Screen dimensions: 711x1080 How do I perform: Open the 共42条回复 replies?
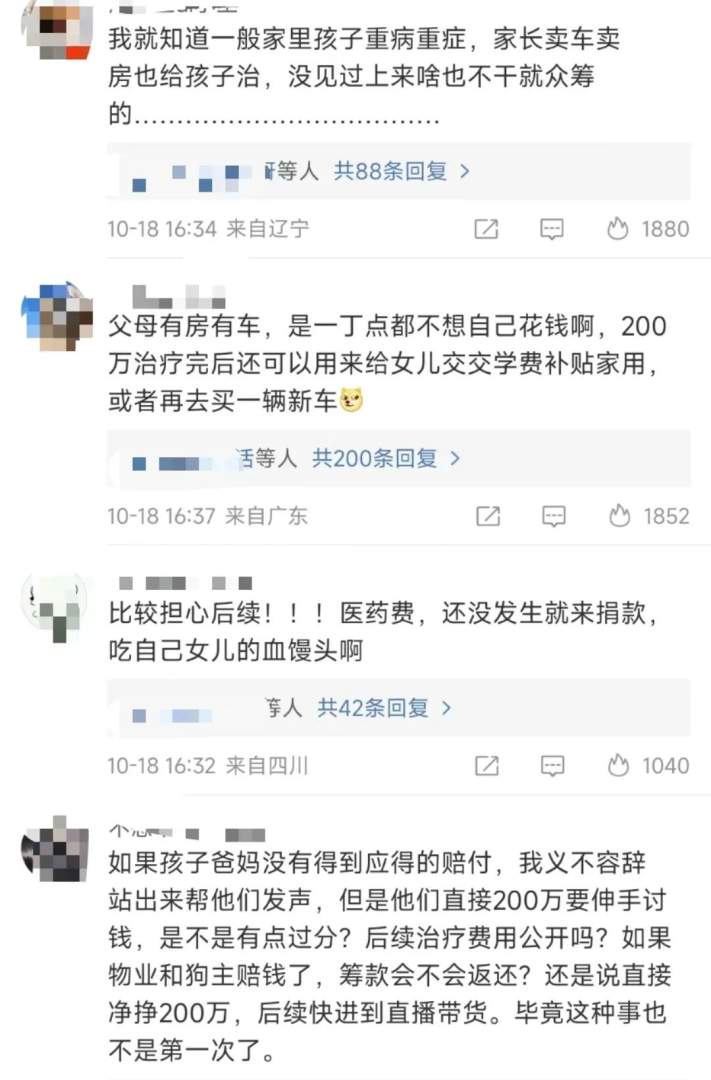[384, 708]
